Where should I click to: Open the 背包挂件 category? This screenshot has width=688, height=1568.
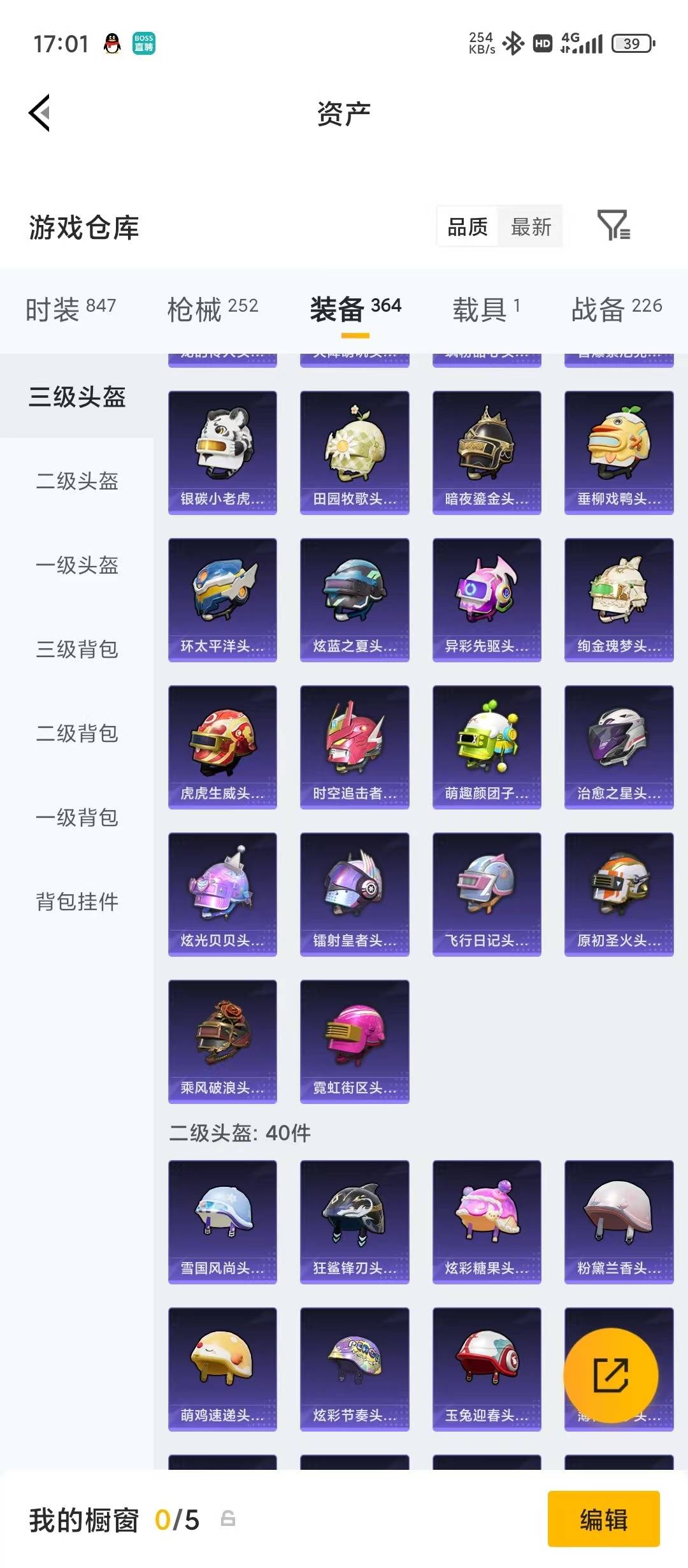pos(76,901)
